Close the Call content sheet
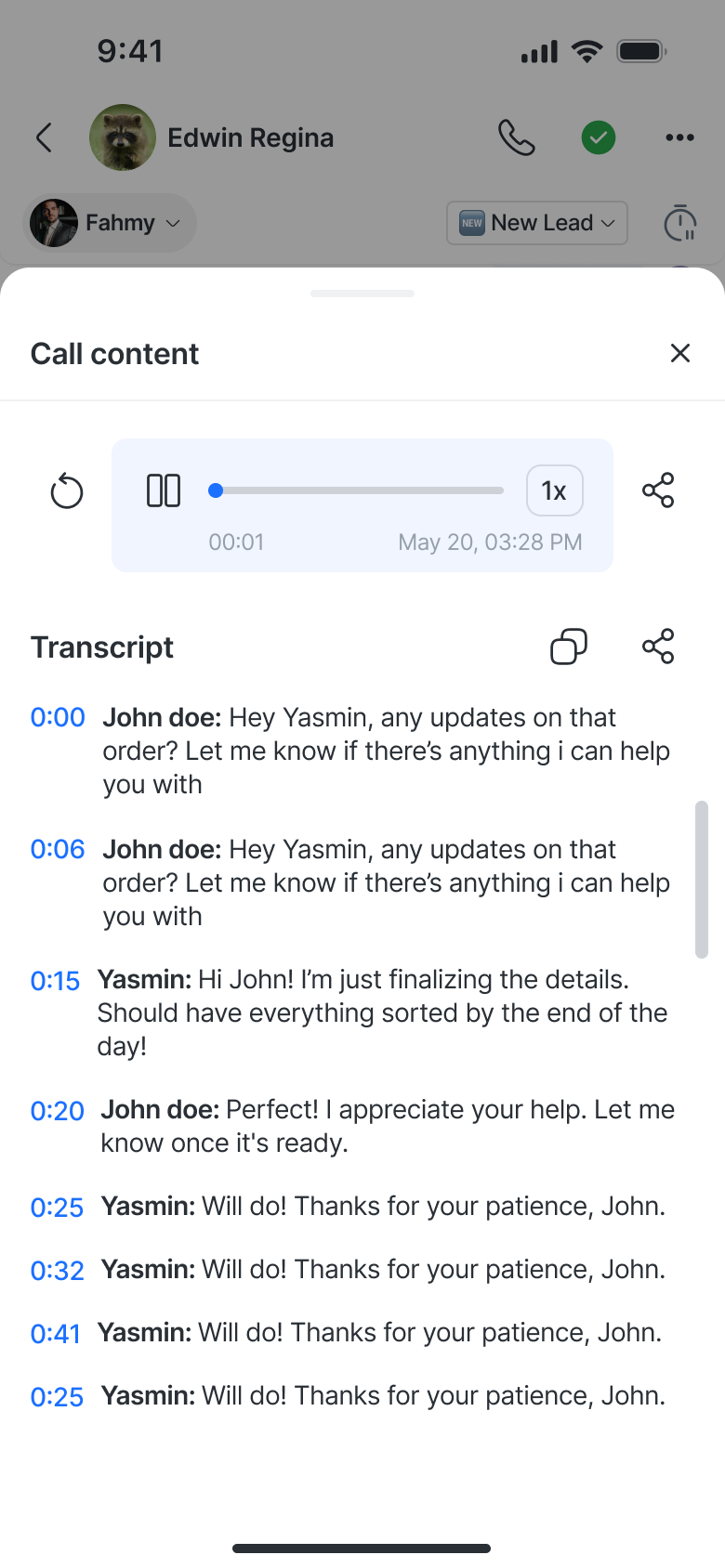This screenshot has width=725, height=1568. [x=680, y=353]
